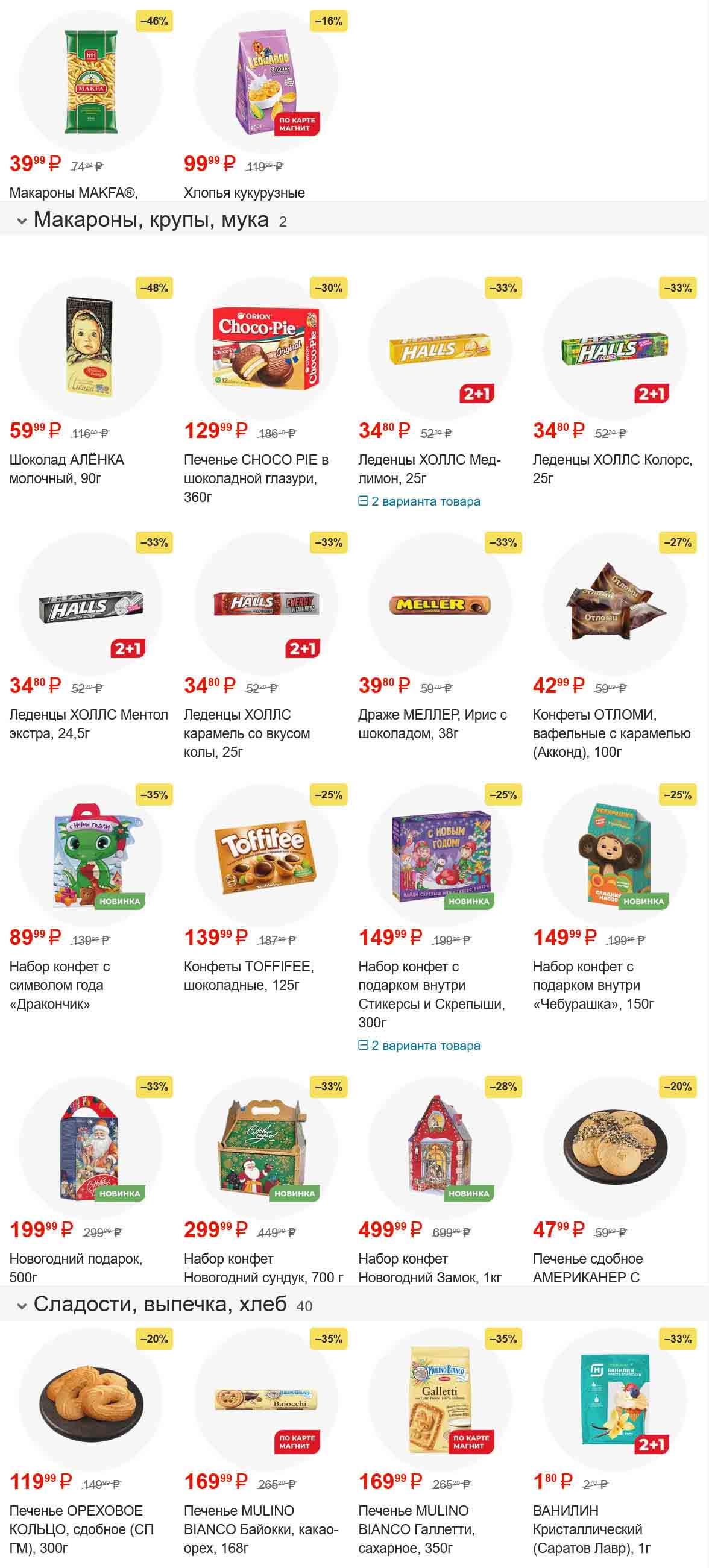Show 2 variants of Стикерсы и Скрепыши
Screen dimensions: 709x1568
(x=420, y=1046)
